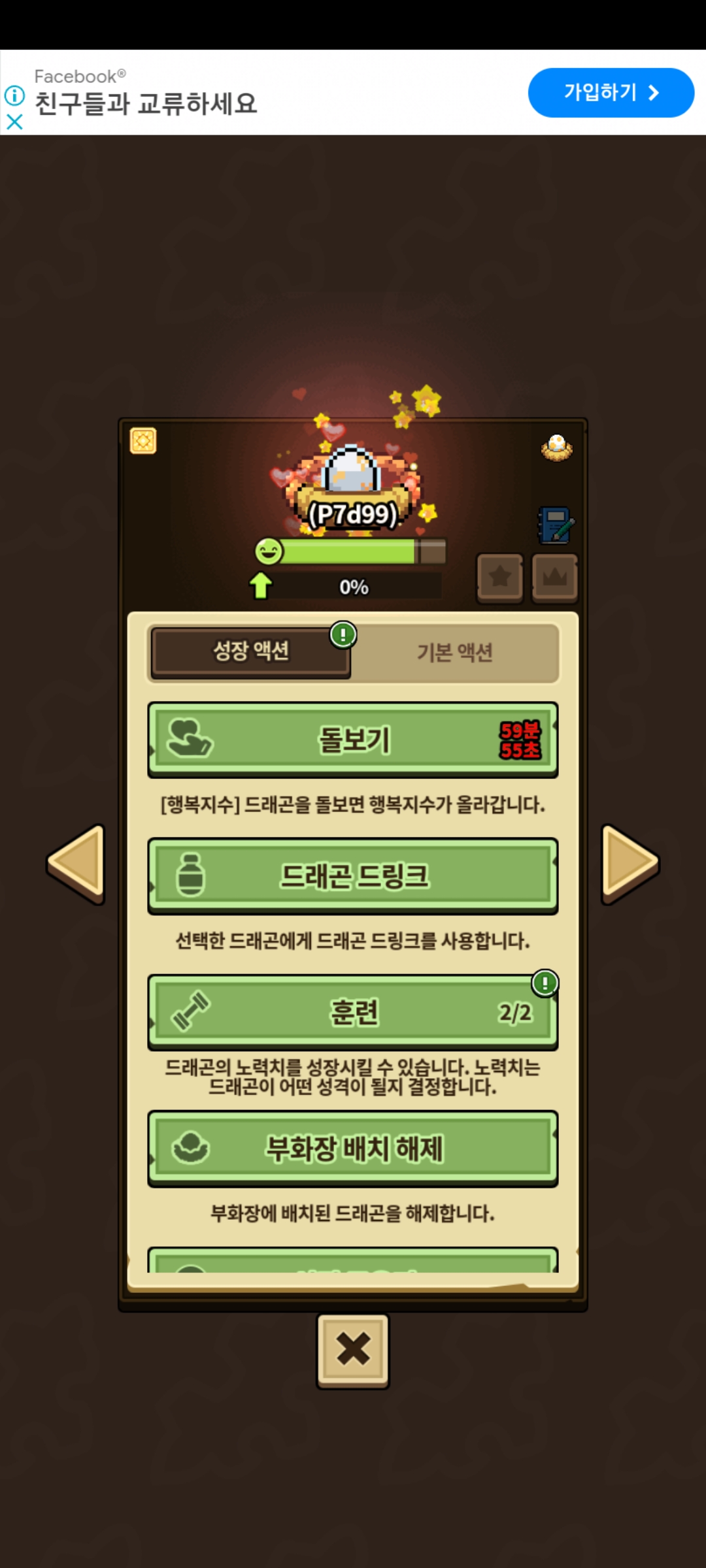Viewport: 706px width, 1568px height.
Task: Go to the next dragon with right arrow
Action: click(629, 864)
